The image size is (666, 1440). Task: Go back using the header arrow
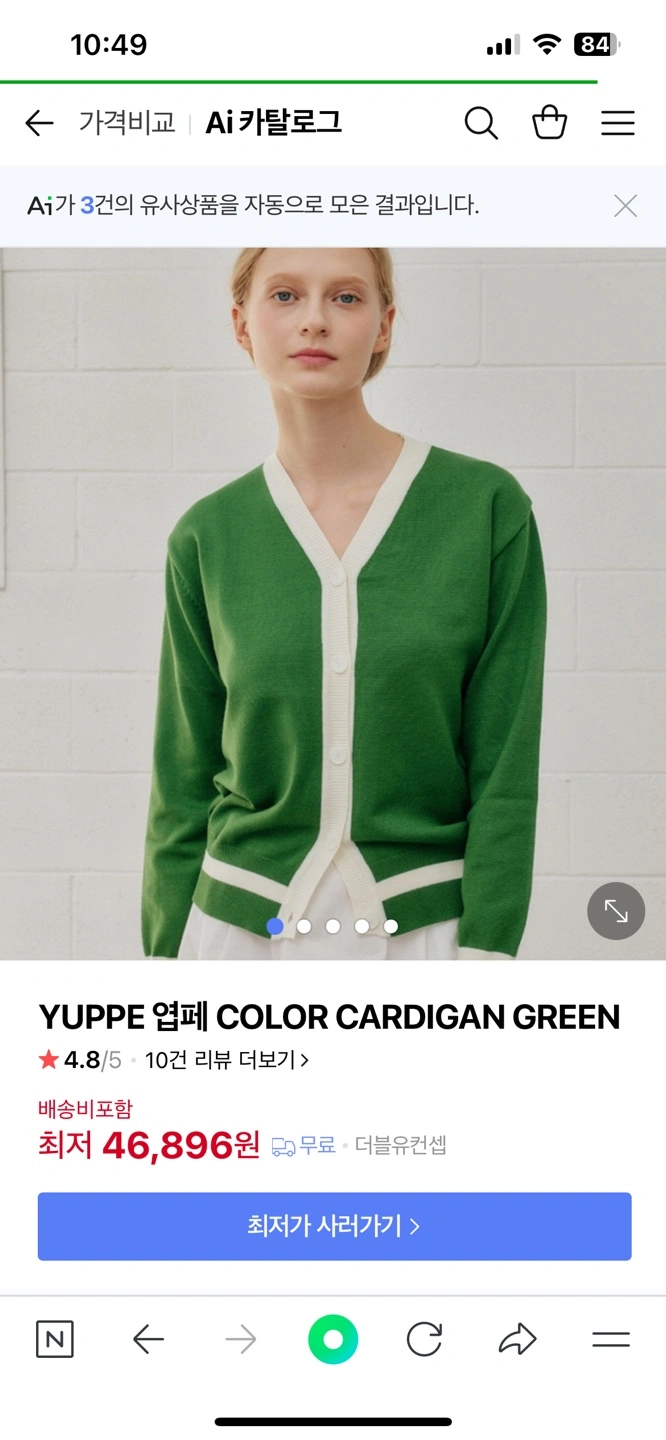39,123
